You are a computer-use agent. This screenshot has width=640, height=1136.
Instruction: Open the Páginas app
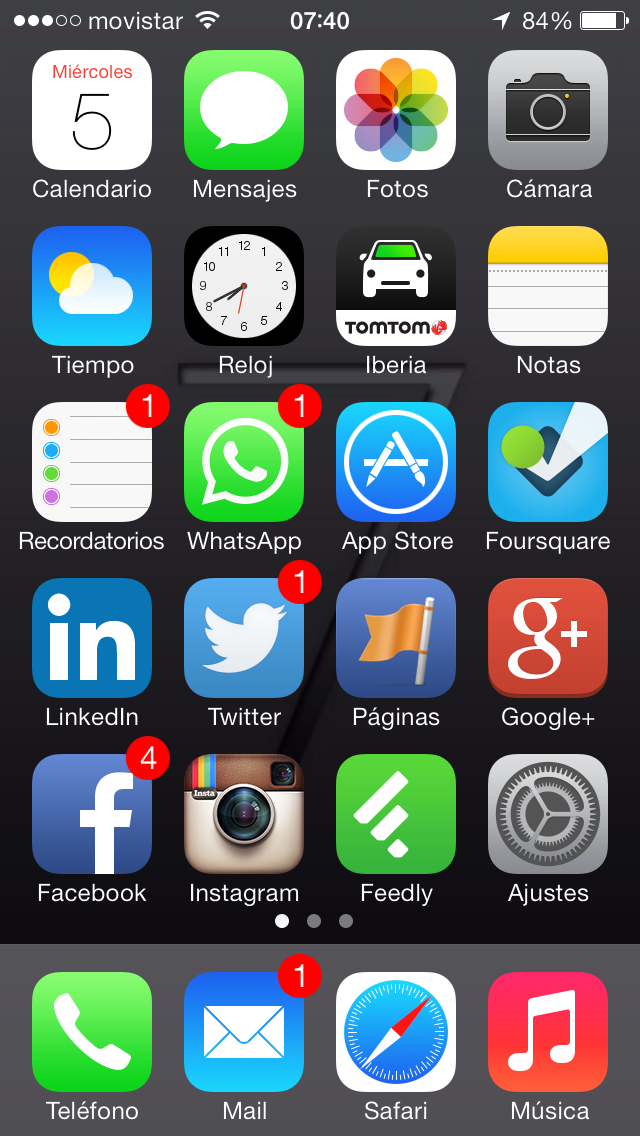pos(396,638)
